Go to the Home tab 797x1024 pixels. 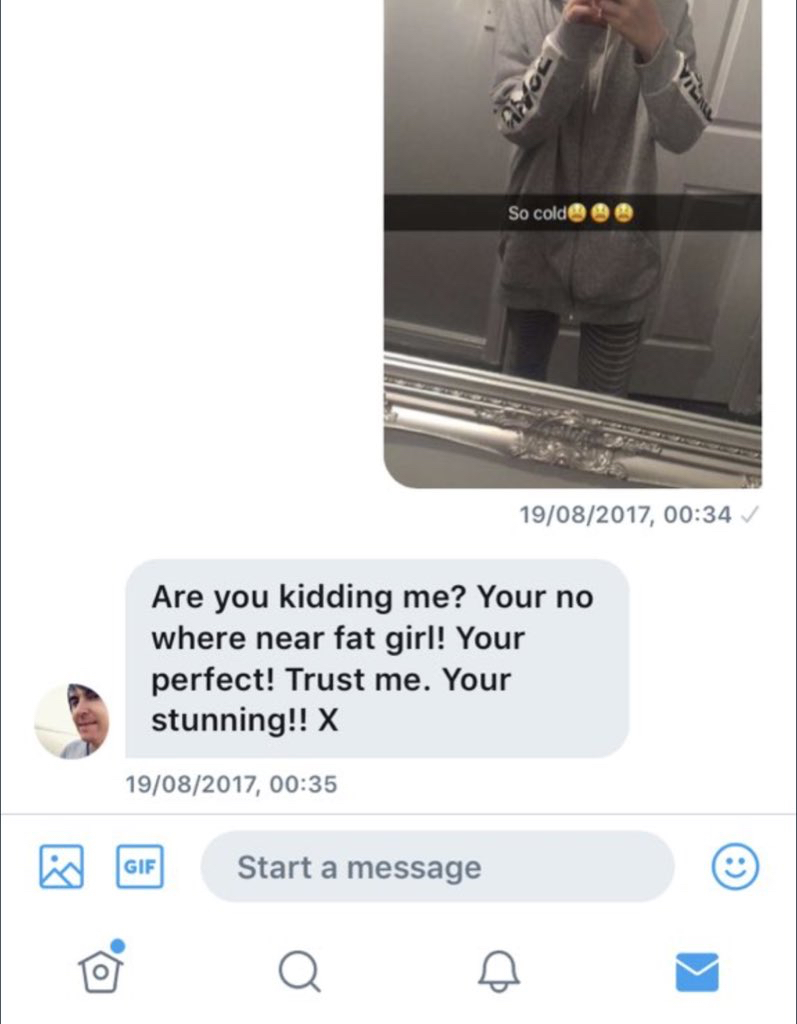tap(102, 969)
